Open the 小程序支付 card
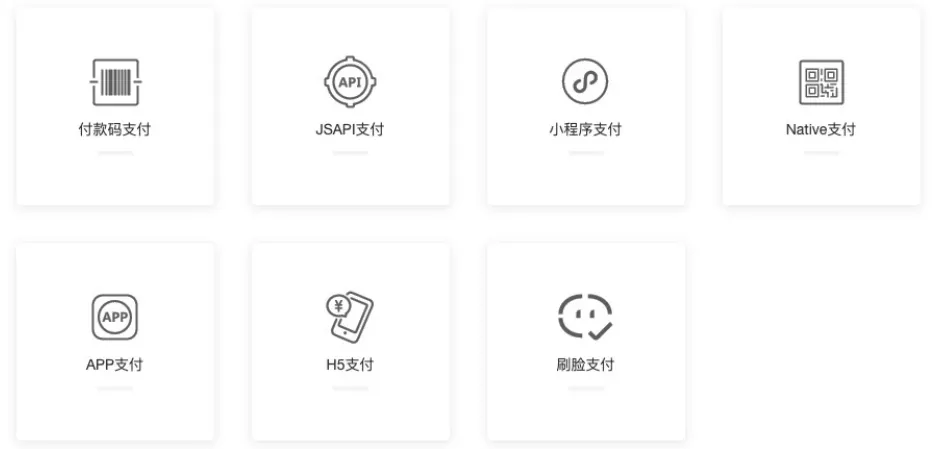 tap(585, 106)
